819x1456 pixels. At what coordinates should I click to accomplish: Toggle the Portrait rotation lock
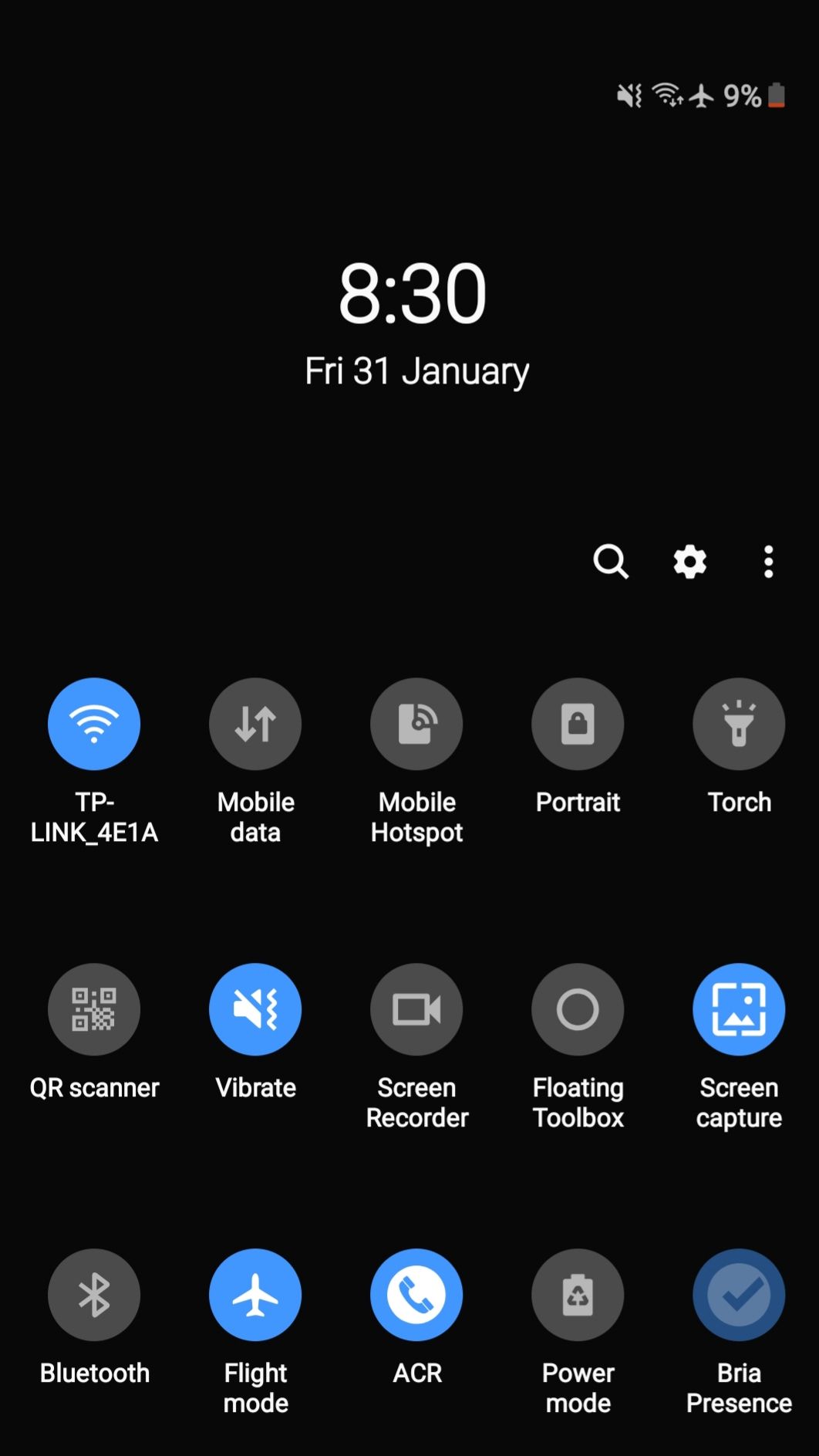[x=578, y=724]
